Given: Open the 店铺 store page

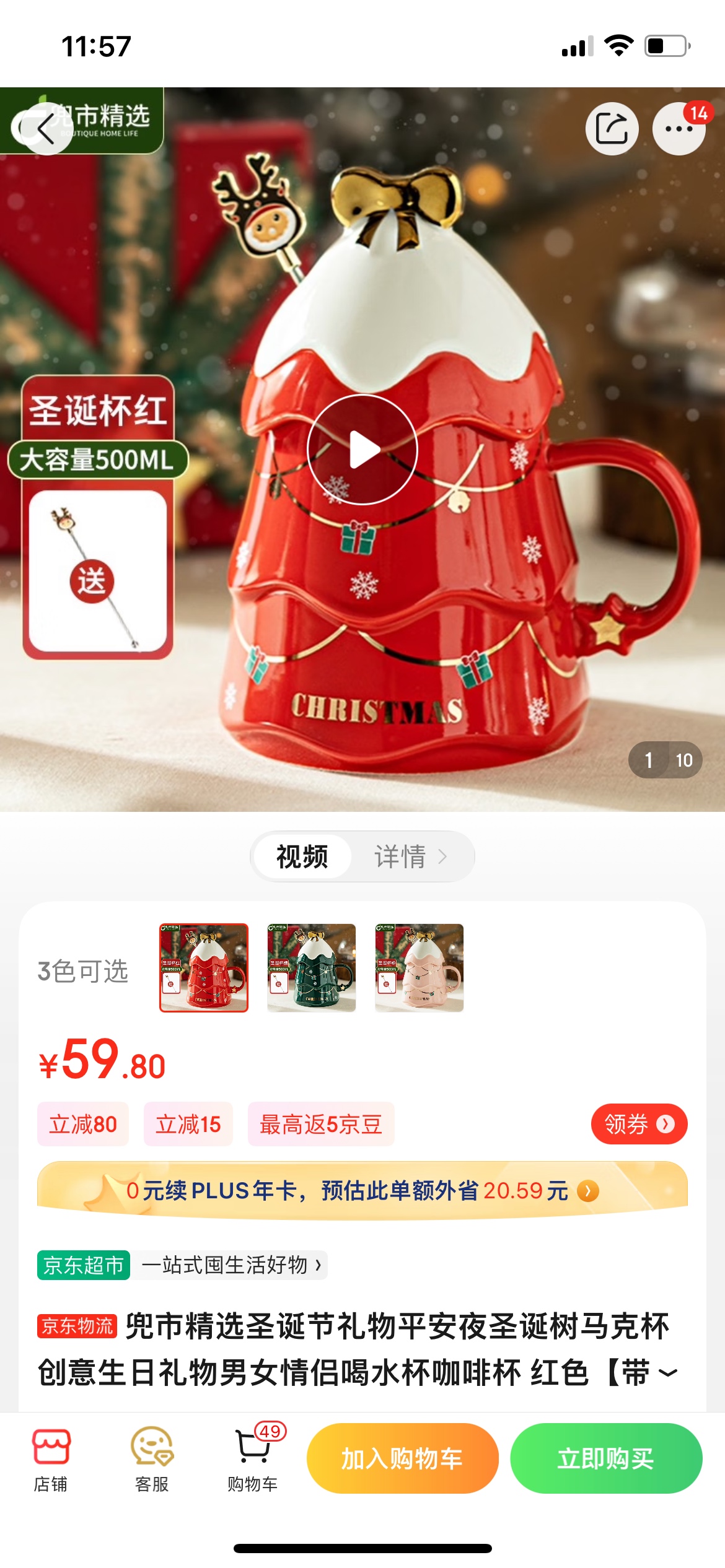Looking at the screenshot, I should pos(51,1459).
